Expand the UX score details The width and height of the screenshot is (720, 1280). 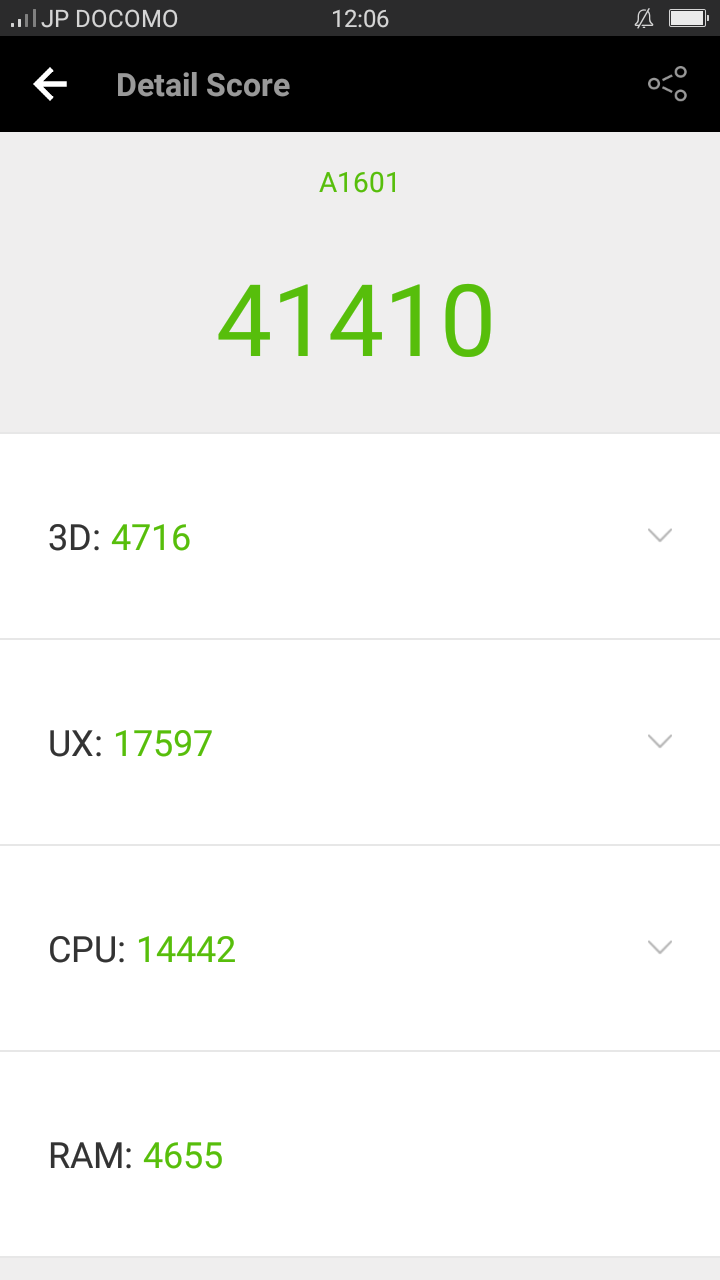click(x=659, y=742)
